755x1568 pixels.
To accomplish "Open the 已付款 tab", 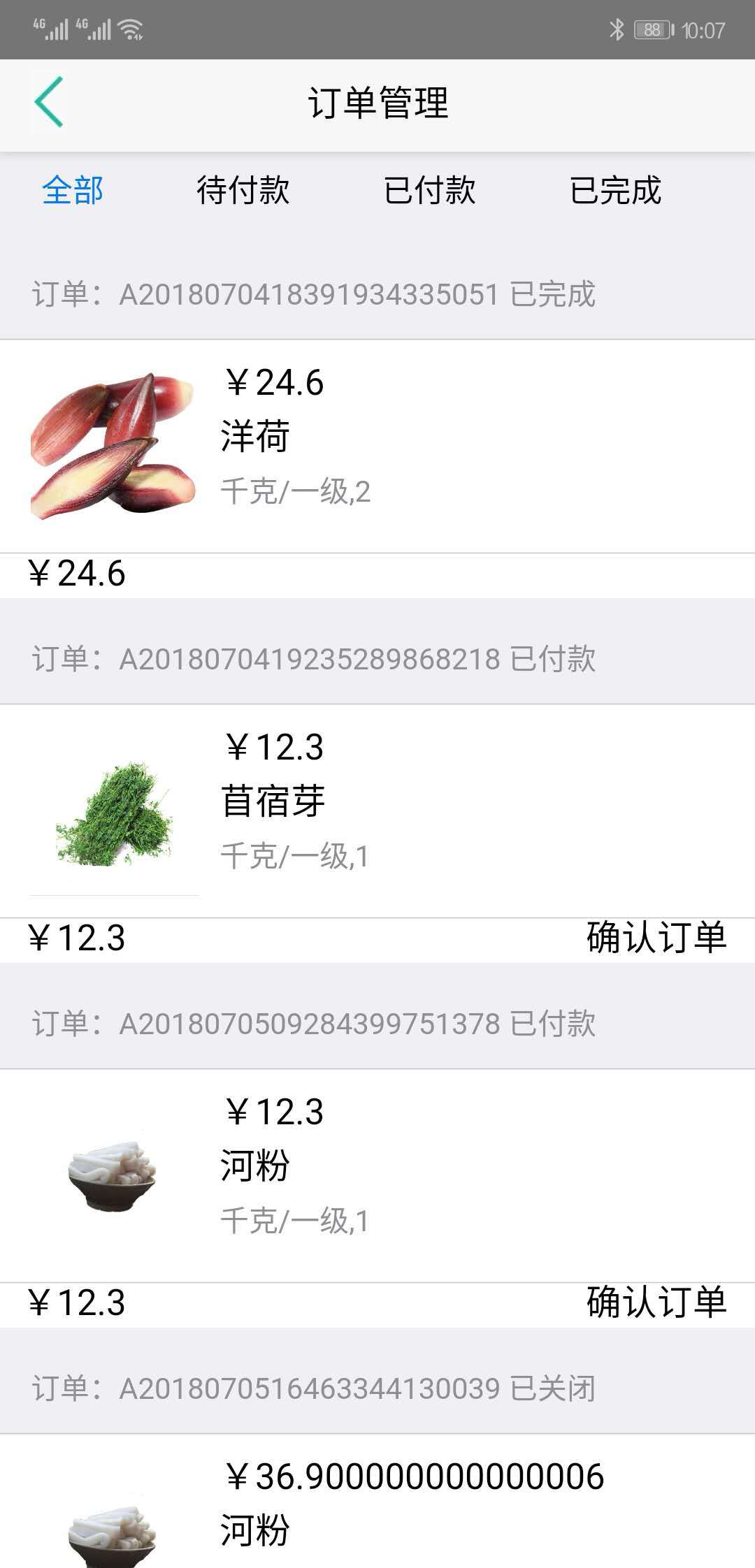I will (x=430, y=189).
